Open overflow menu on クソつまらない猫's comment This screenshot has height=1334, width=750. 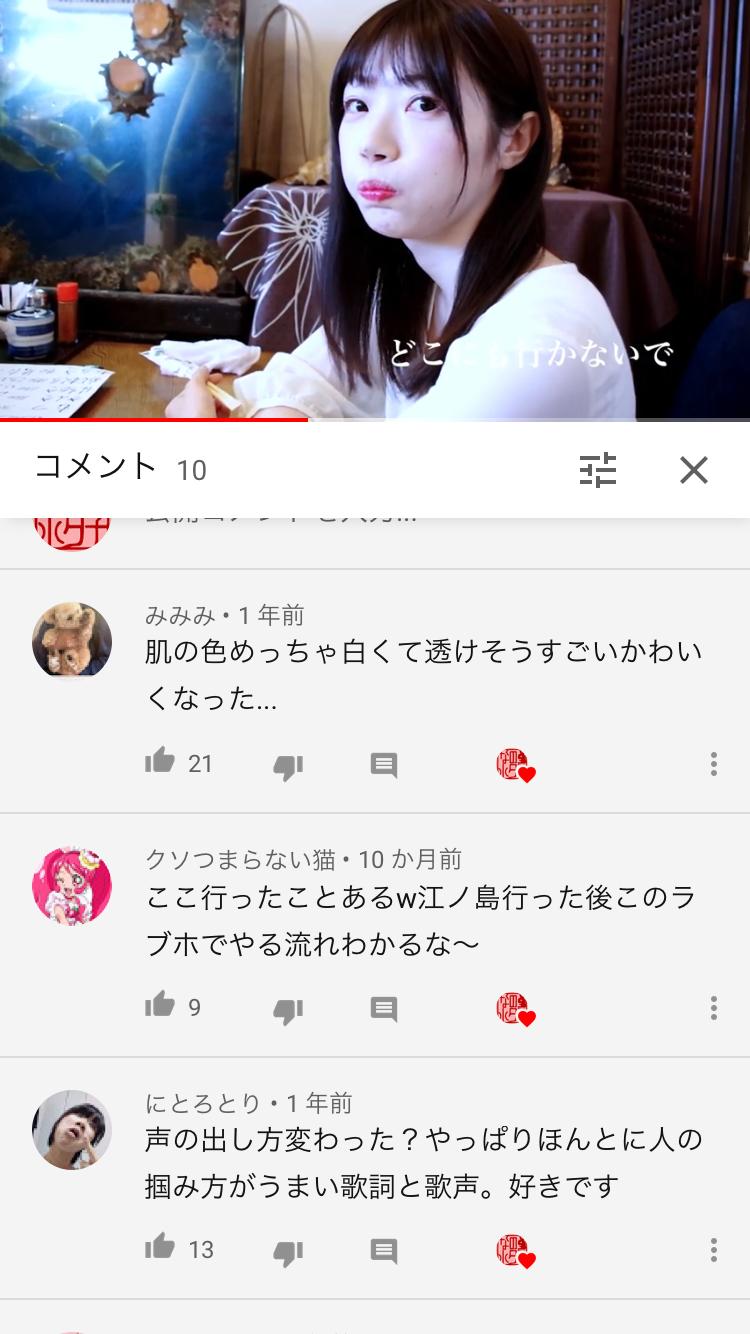coord(713,1008)
